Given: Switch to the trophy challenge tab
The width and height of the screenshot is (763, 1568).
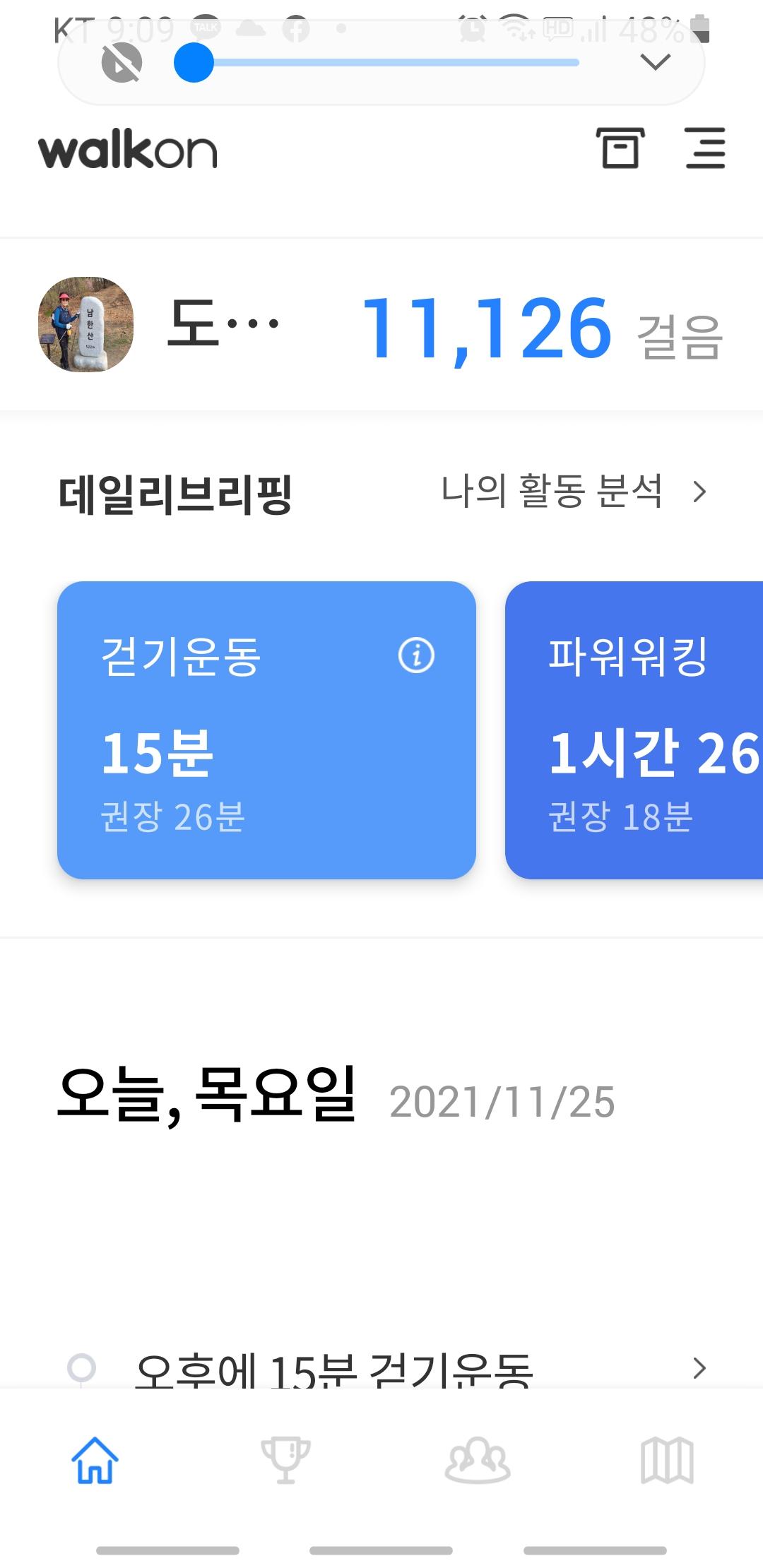Looking at the screenshot, I should click(285, 1459).
